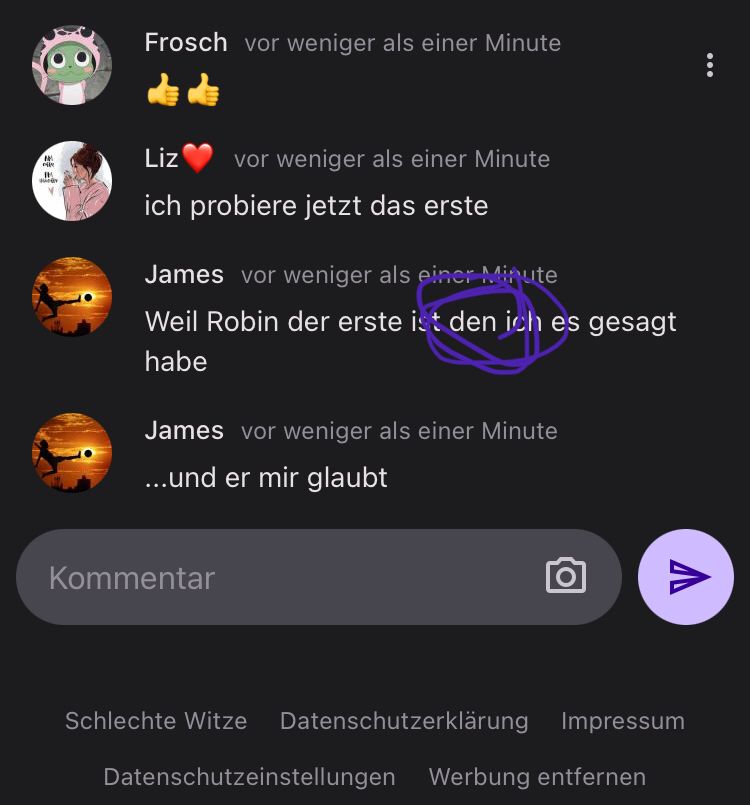Open the Schlechte Witze link
The image size is (750, 805).
156,721
